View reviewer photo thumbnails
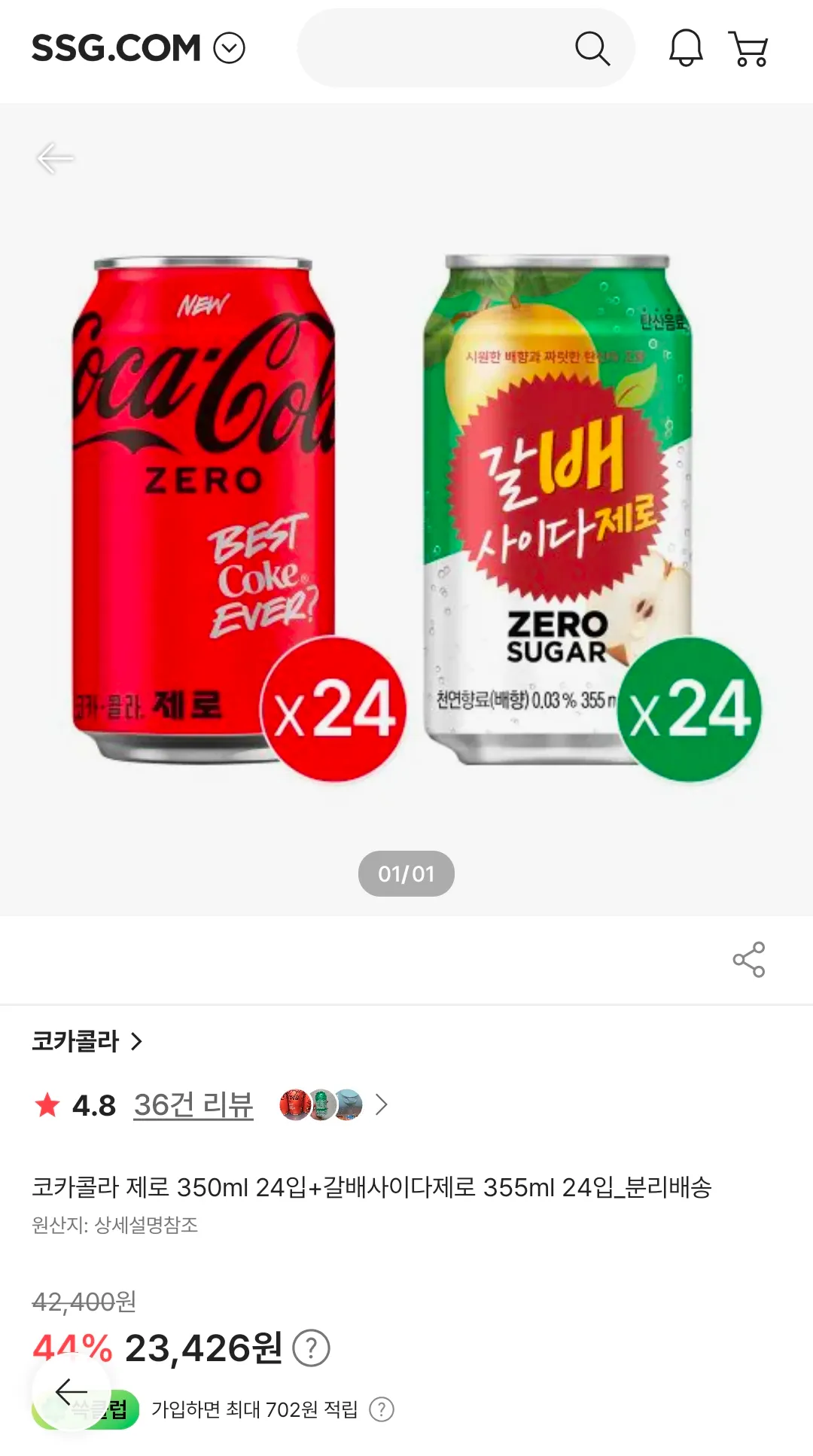 [321, 1105]
